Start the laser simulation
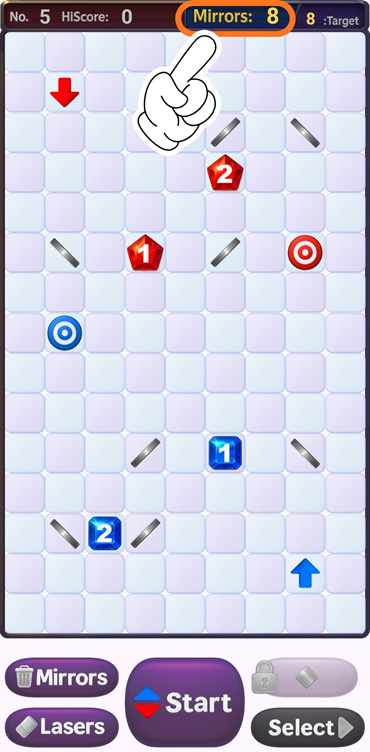Image resolution: width=370 pixels, height=752 pixels. click(185, 702)
